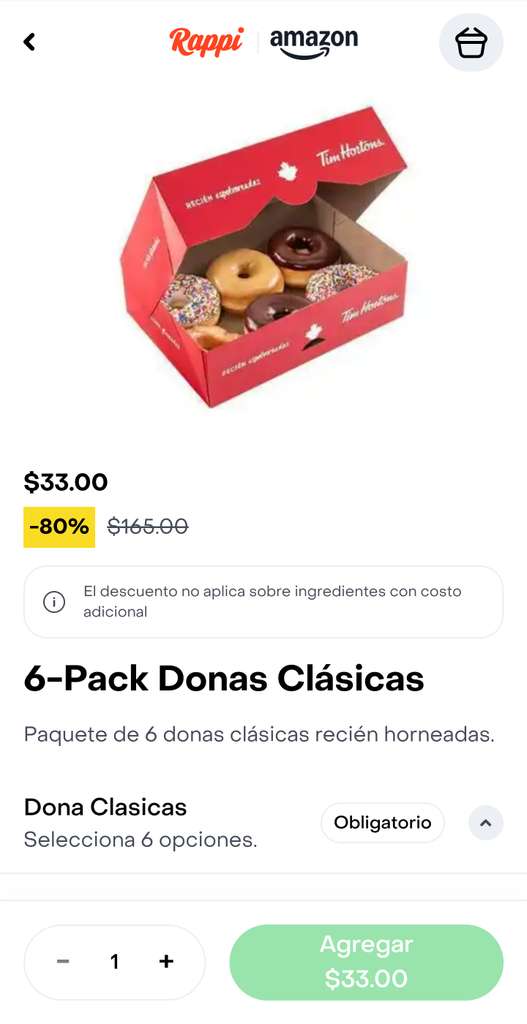527x1024 pixels.
Task: Open the shopping basket
Action: [471, 42]
